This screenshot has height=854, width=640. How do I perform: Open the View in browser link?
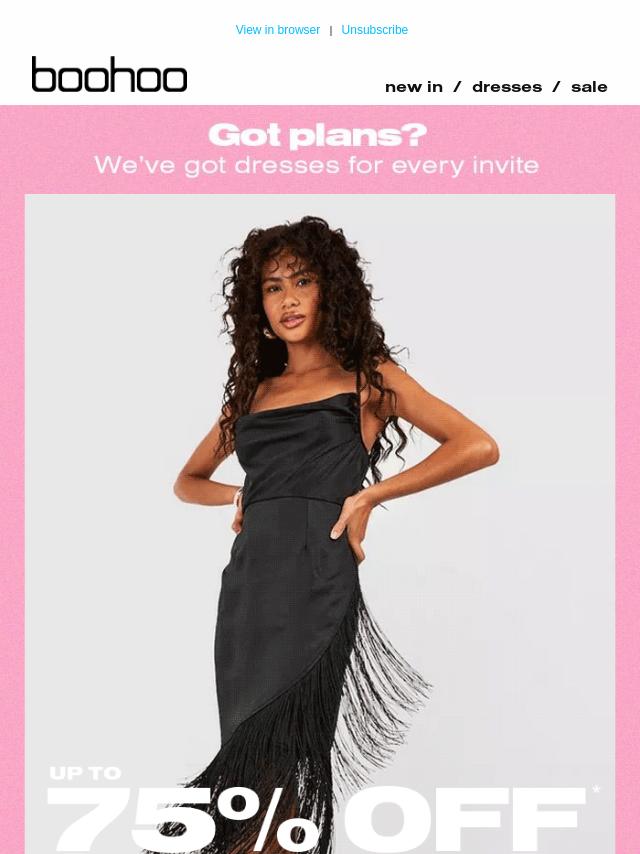[277, 30]
